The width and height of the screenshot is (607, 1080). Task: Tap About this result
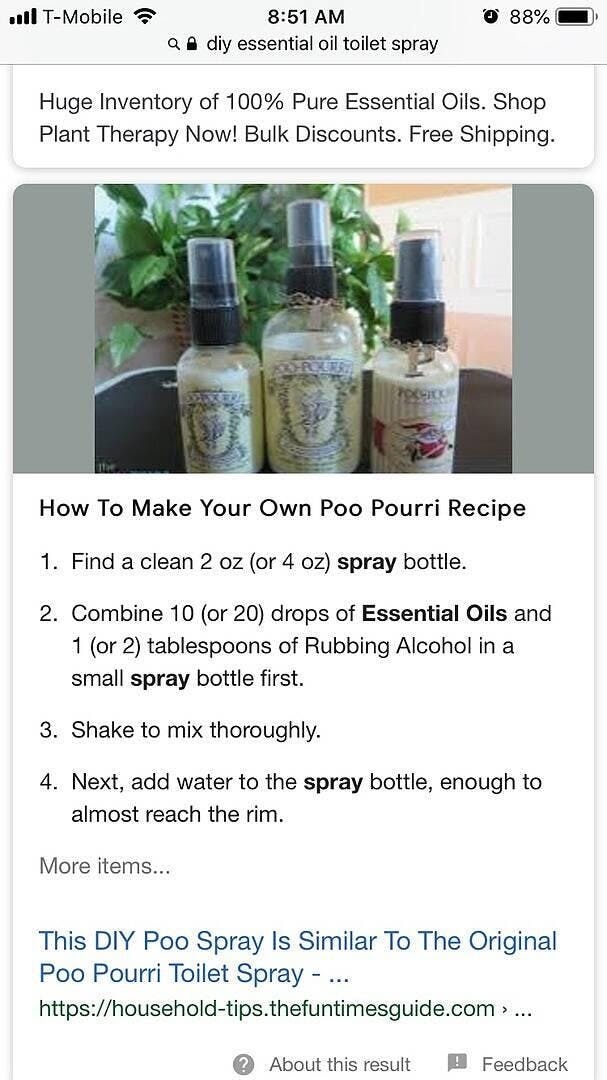(322, 1064)
